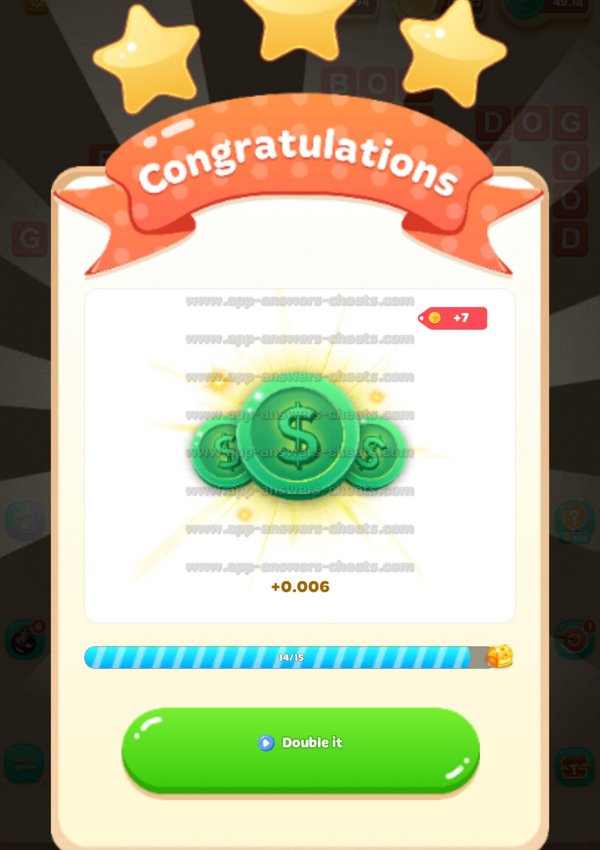The image size is (600, 850).
Task: Tap the green Double it button
Action: (300, 745)
